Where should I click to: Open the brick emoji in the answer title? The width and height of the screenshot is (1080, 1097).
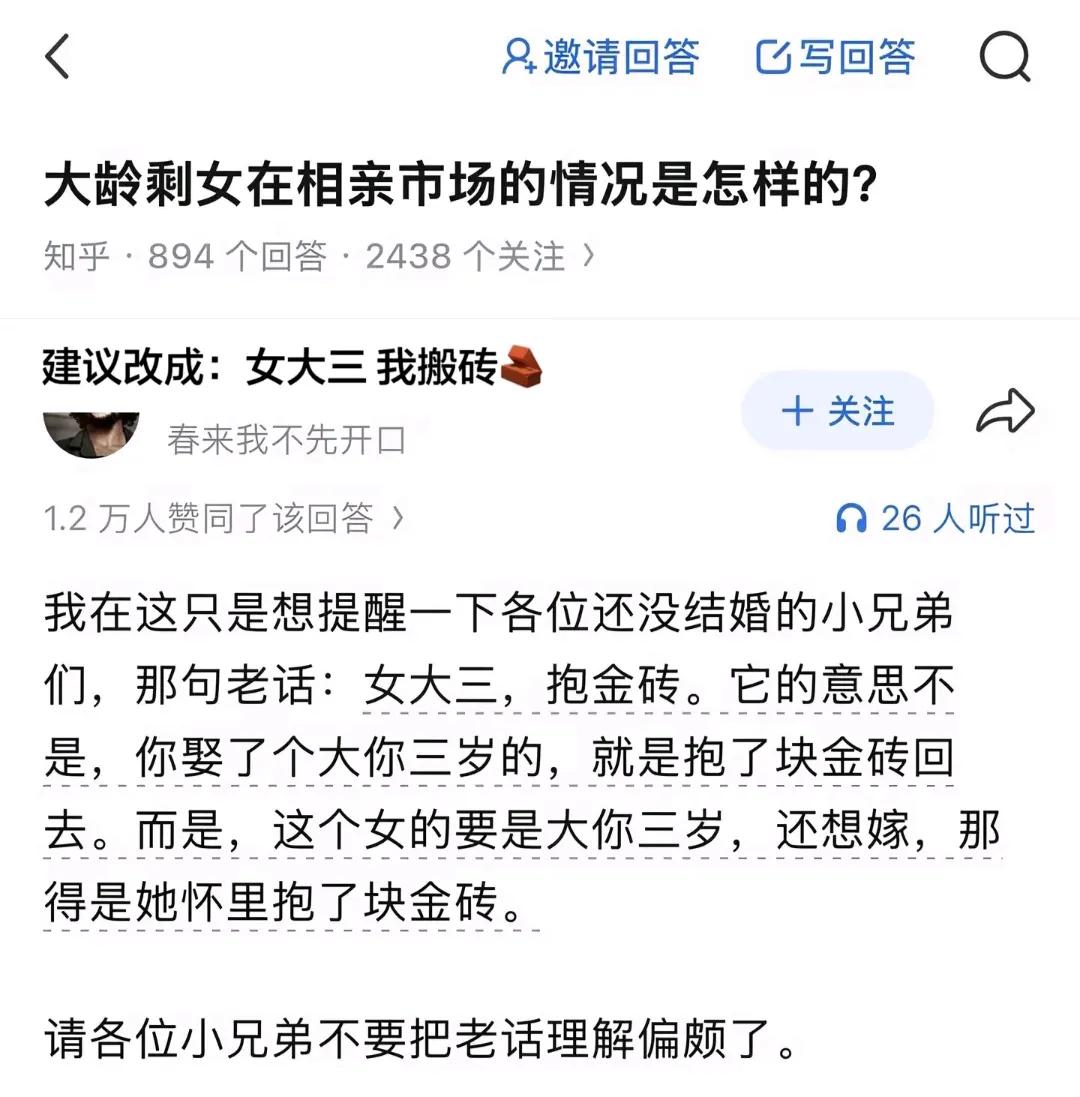[x=524, y=367]
